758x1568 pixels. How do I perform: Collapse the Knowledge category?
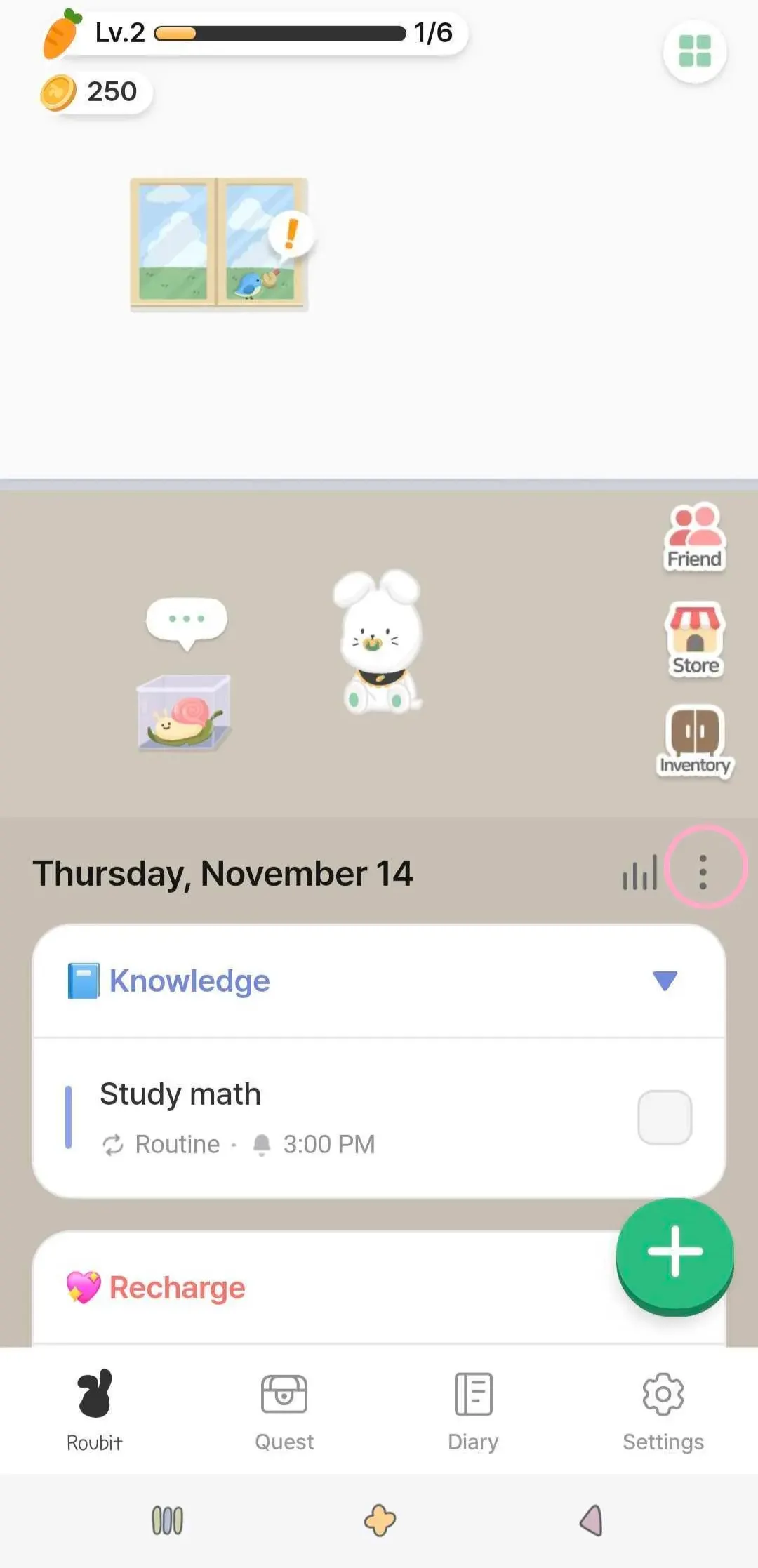(665, 981)
